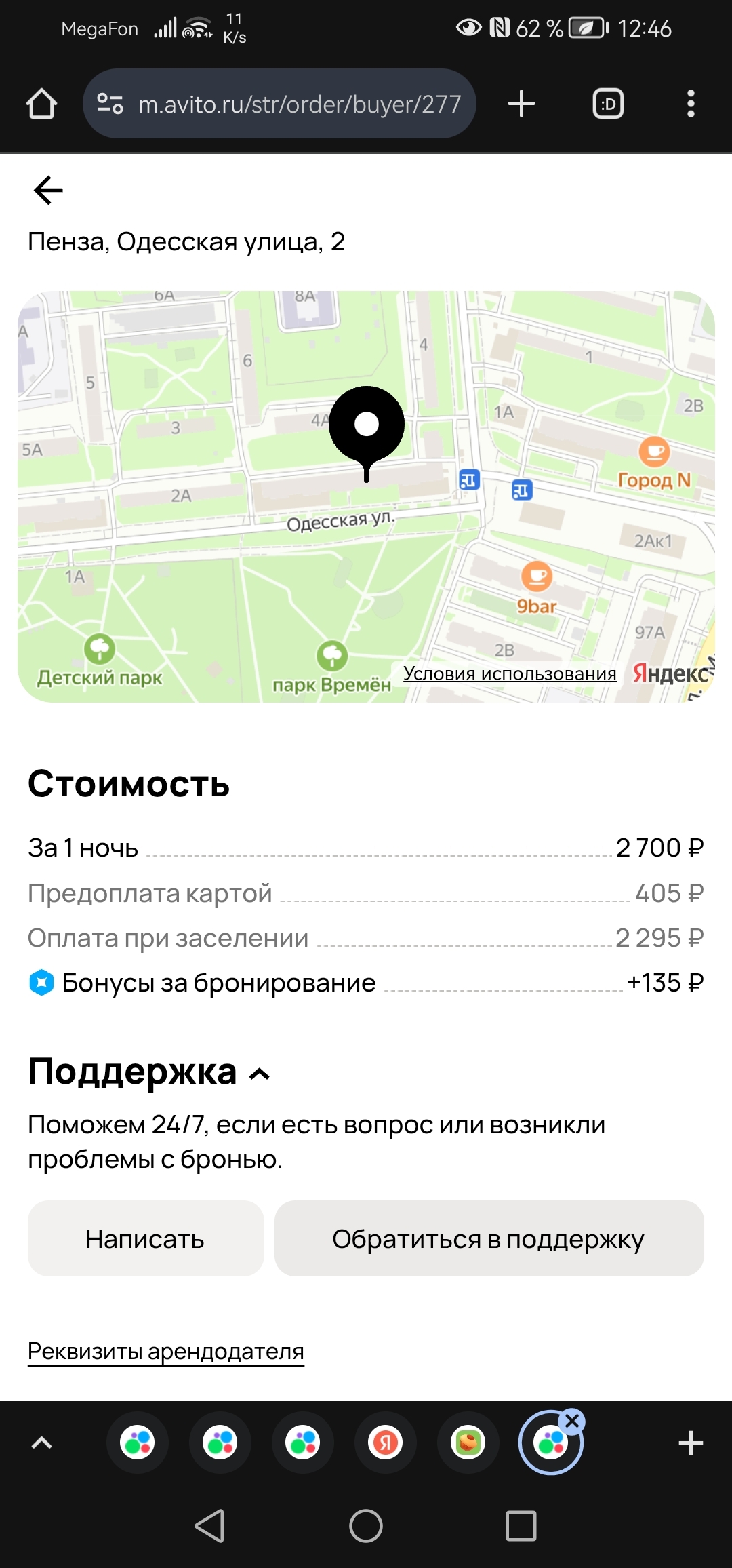Open the browser overflow menu
This screenshot has width=732, height=1568.
coord(691,104)
